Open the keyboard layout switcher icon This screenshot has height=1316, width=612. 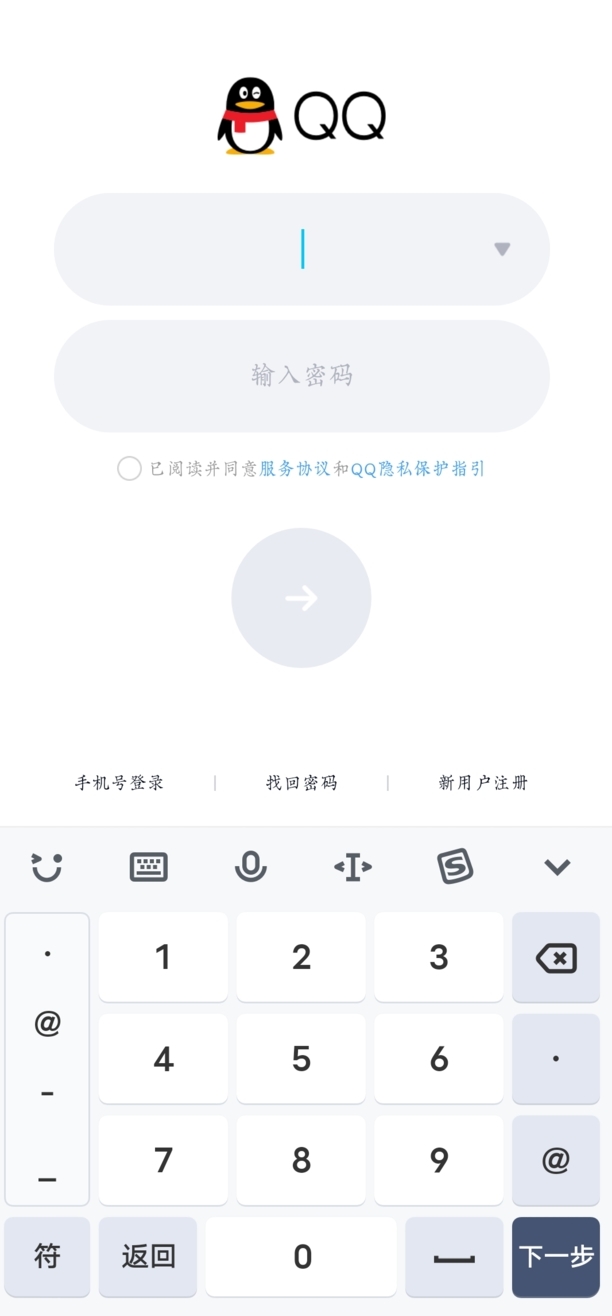click(149, 867)
